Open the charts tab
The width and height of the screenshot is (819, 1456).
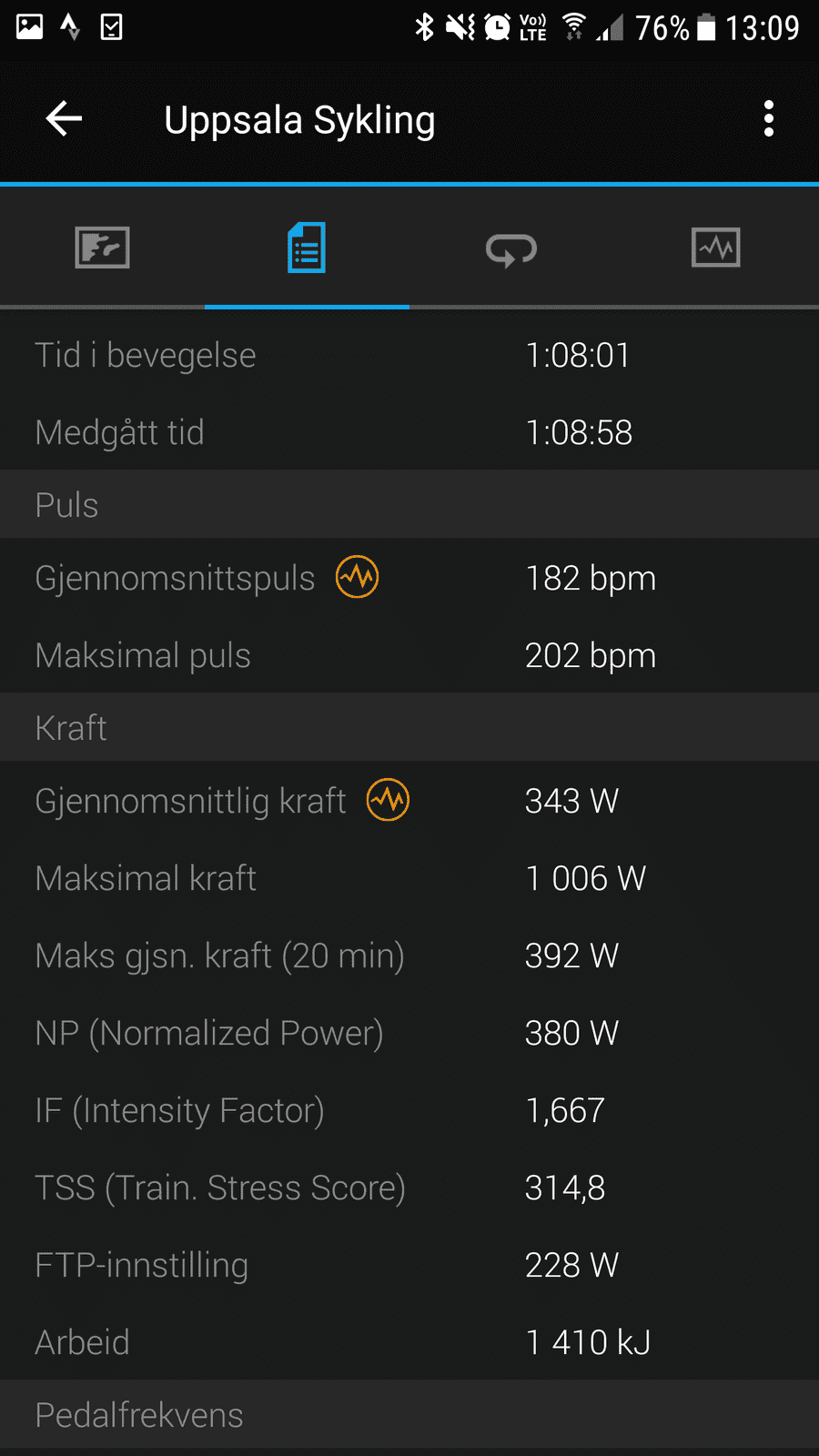click(716, 248)
